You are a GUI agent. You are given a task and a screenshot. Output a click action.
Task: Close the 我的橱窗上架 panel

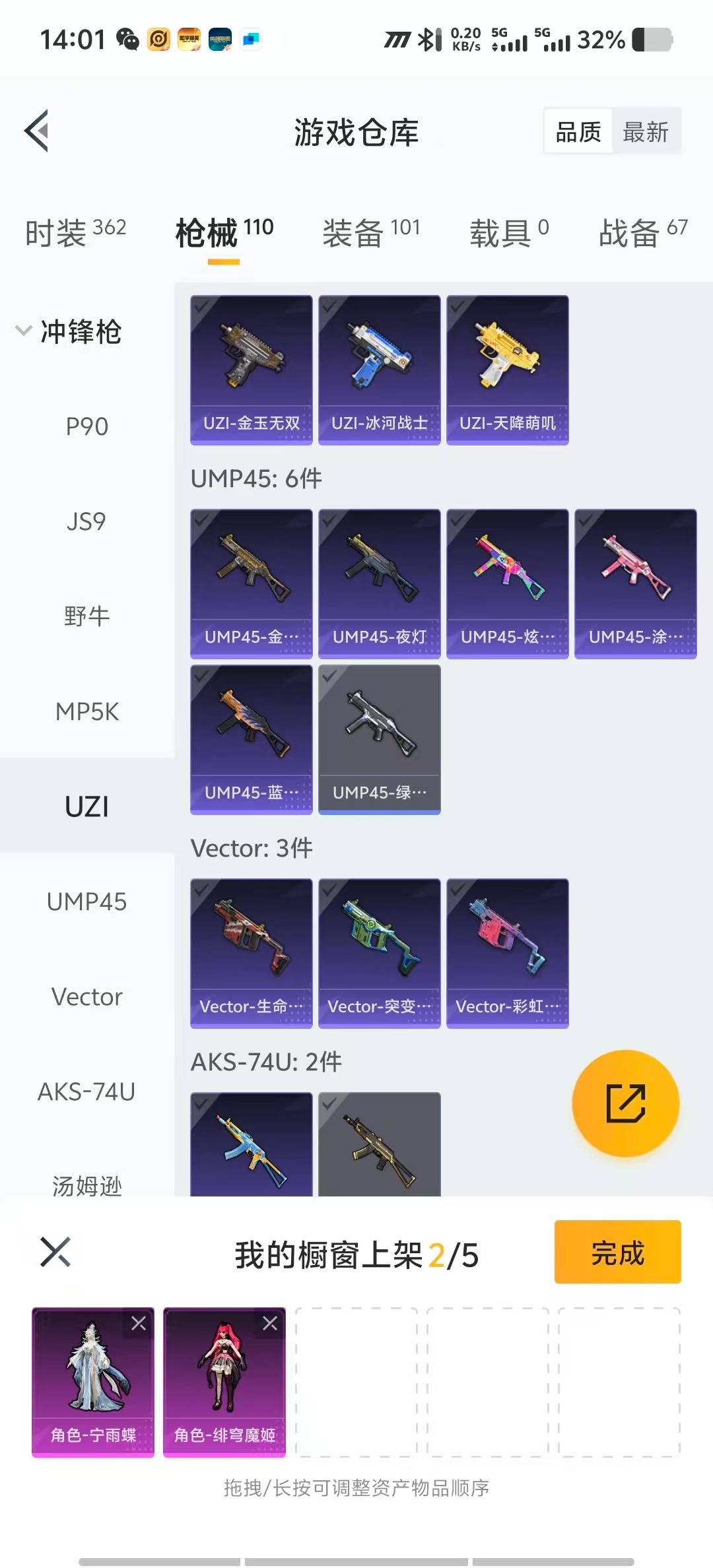click(55, 1252)
